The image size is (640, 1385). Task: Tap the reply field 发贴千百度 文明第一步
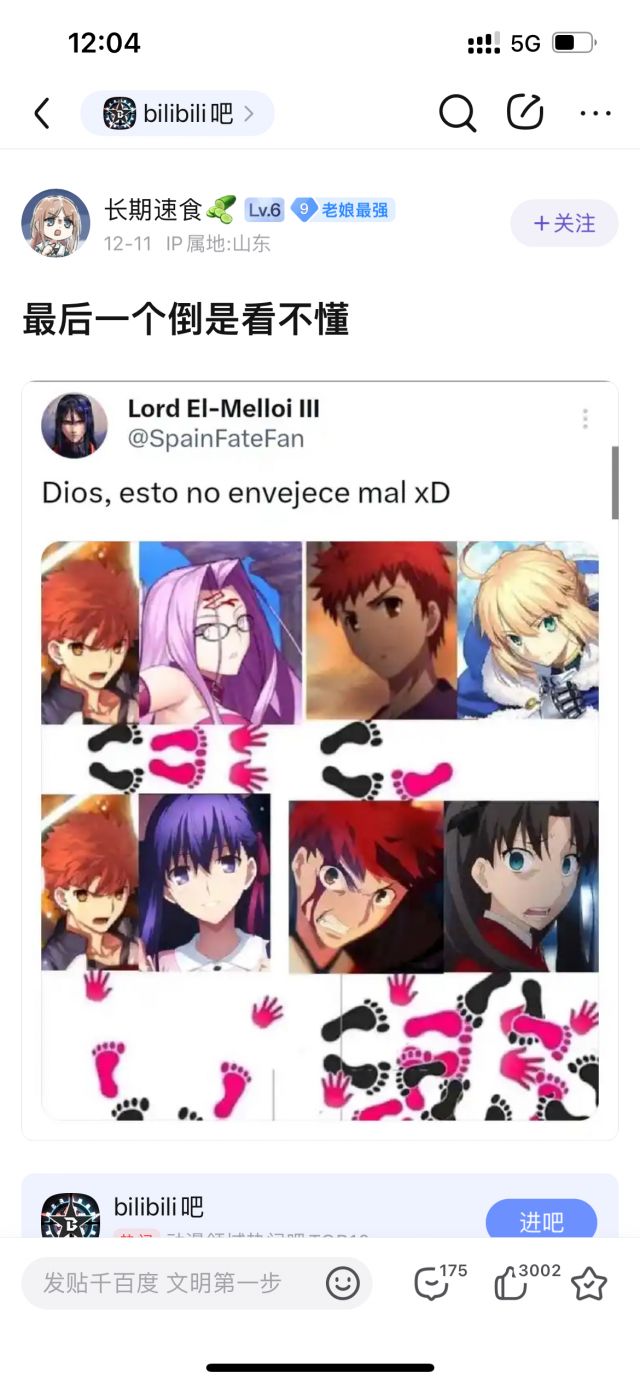tap(165, 1283)
